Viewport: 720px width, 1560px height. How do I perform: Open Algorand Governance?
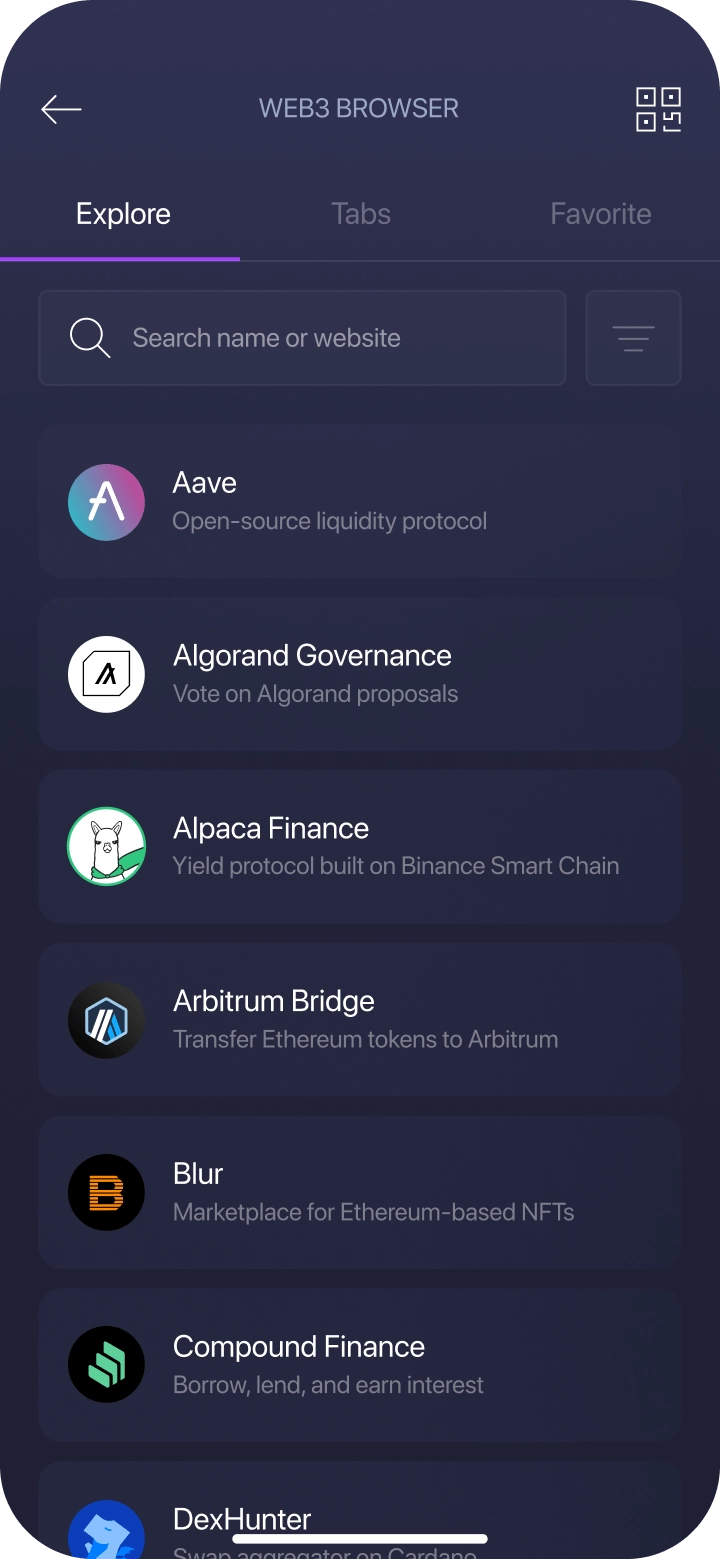coord(360,674)
